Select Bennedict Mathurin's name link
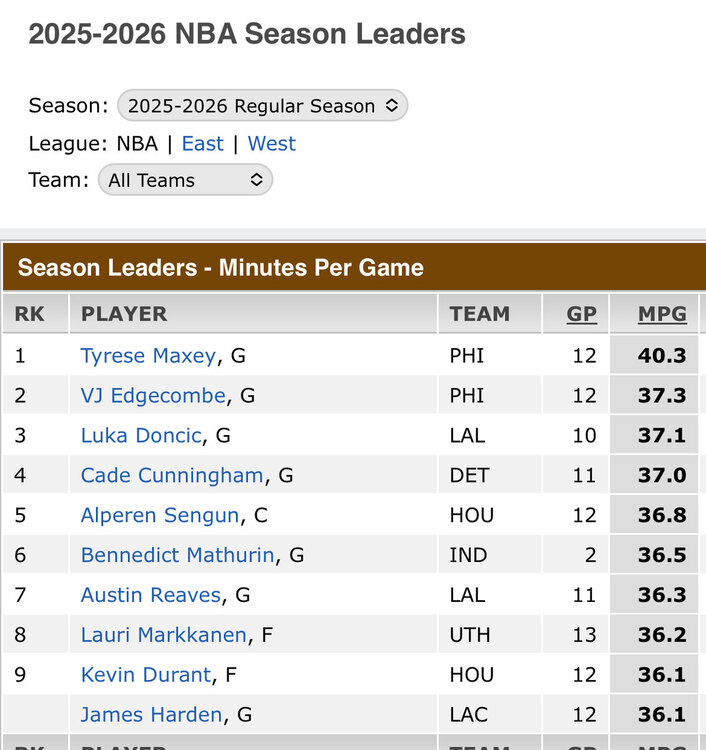 (177, 555)
